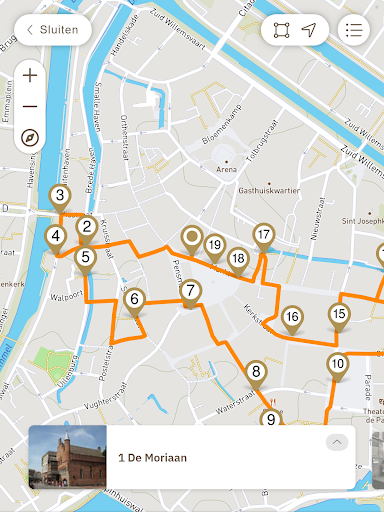Image resolution: width=384 pixels, height=512 pixels.
Task: Fit the whole route in view
Action: (x=281, y=30)
